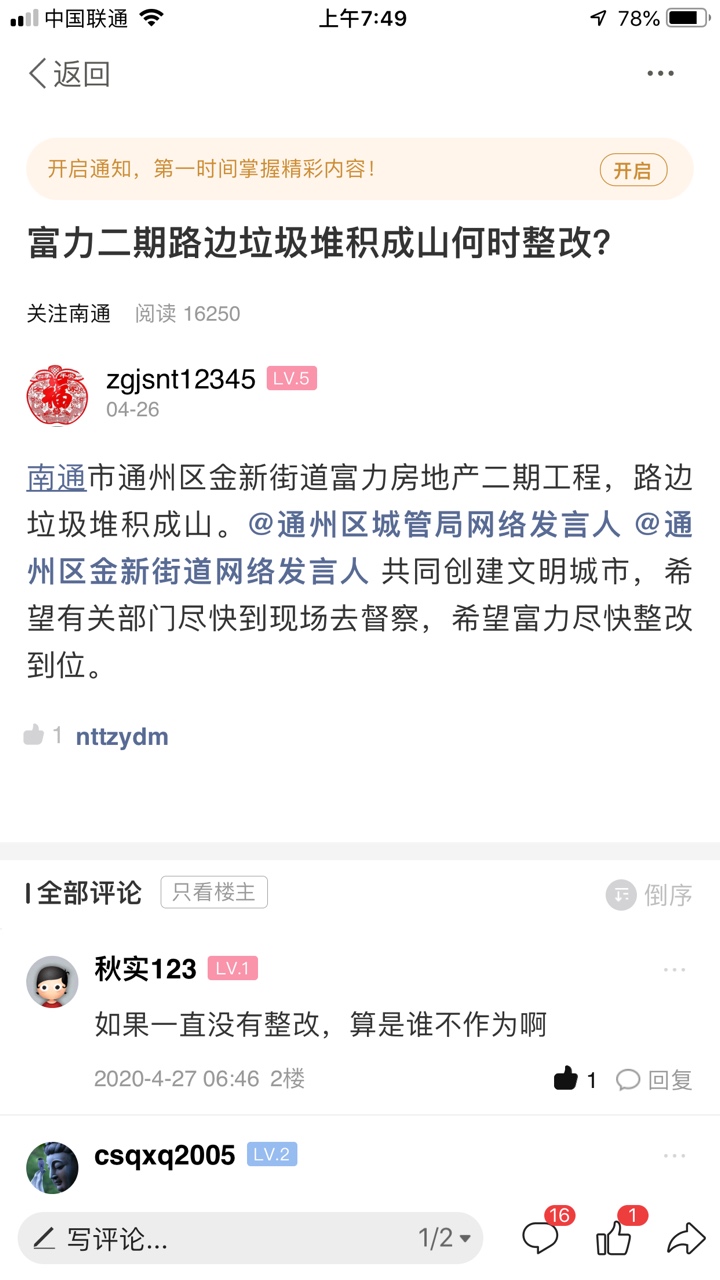Open more options for csqxq2005's comment

click(675, 1156)
